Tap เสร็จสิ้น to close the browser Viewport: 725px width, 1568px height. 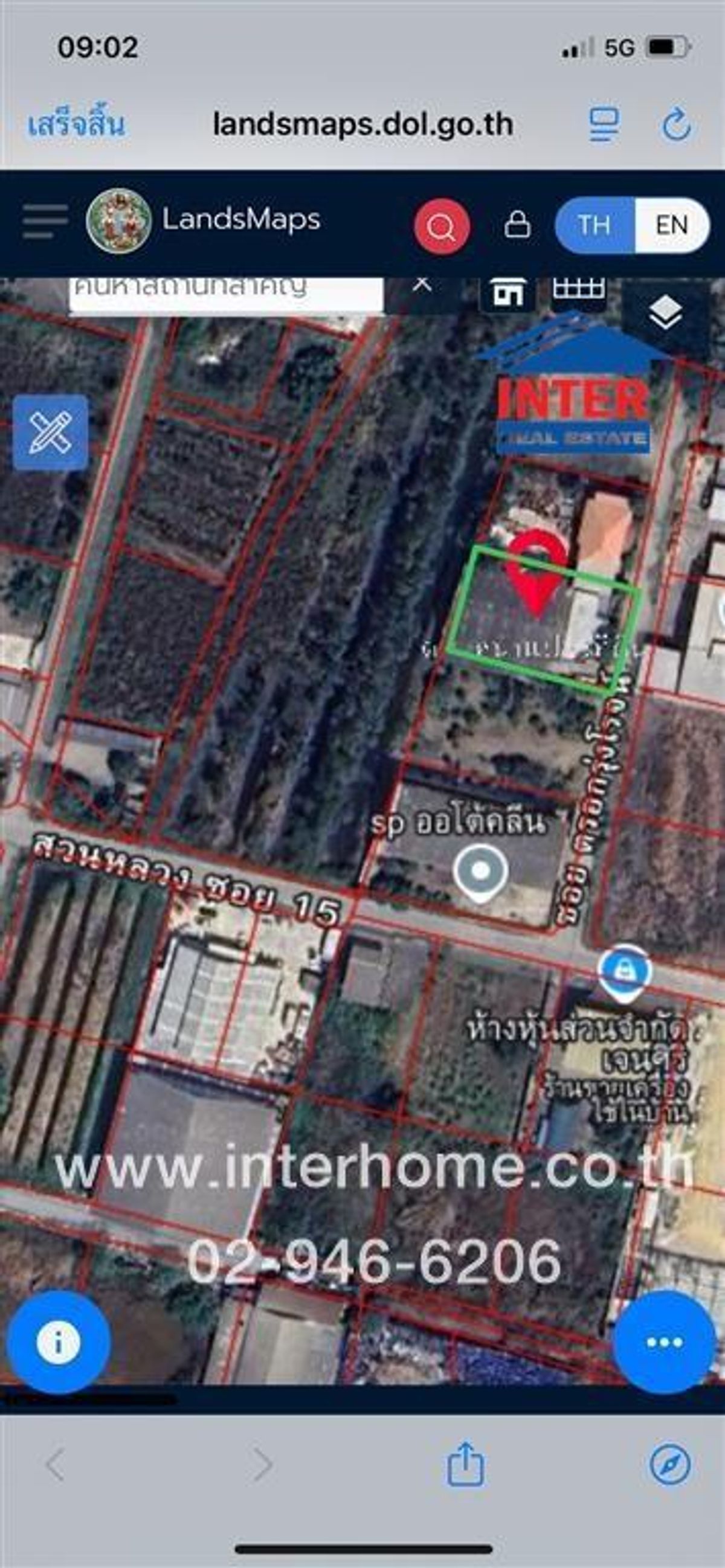(77, 124)
